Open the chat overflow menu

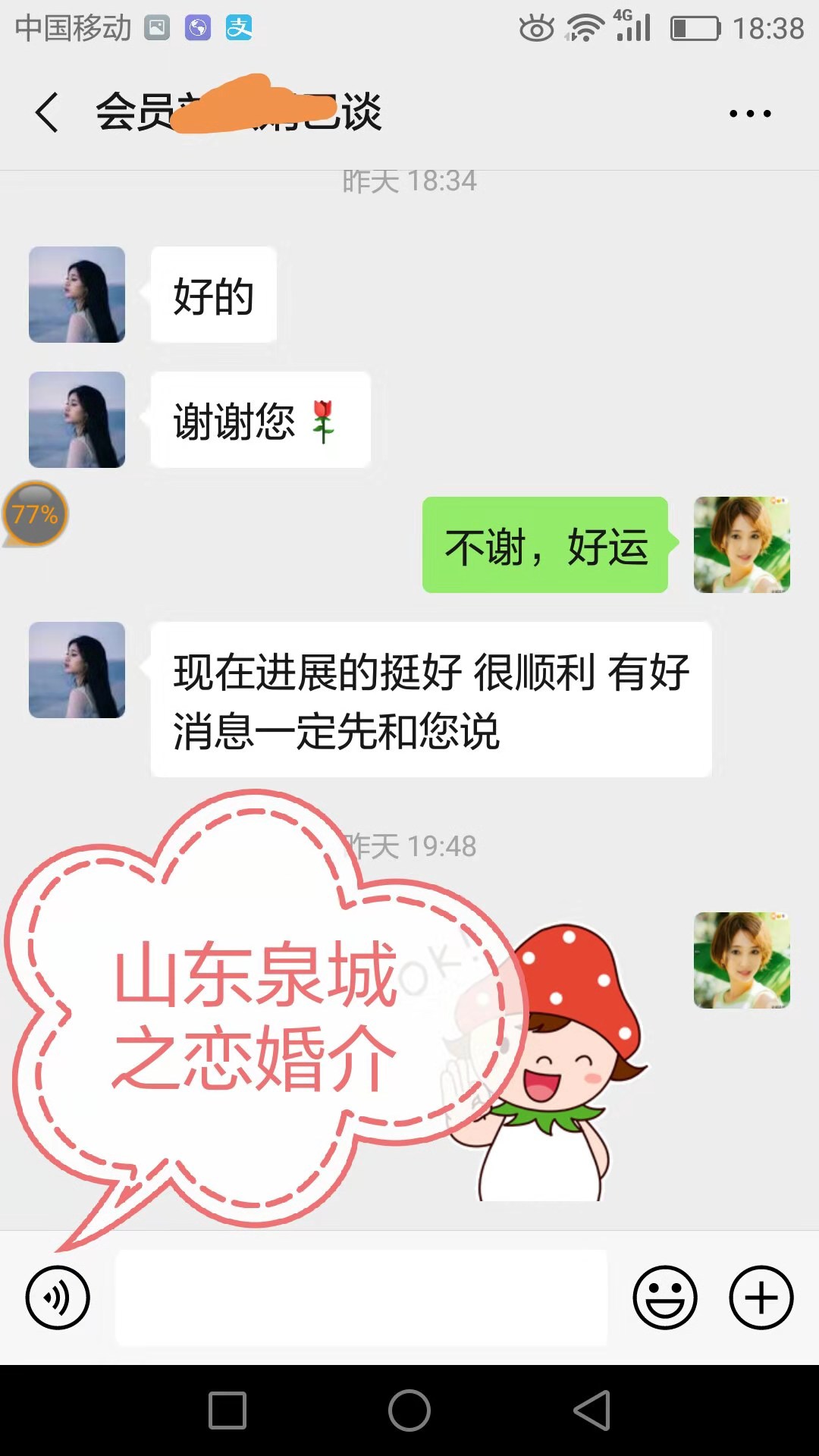point(750,114)
